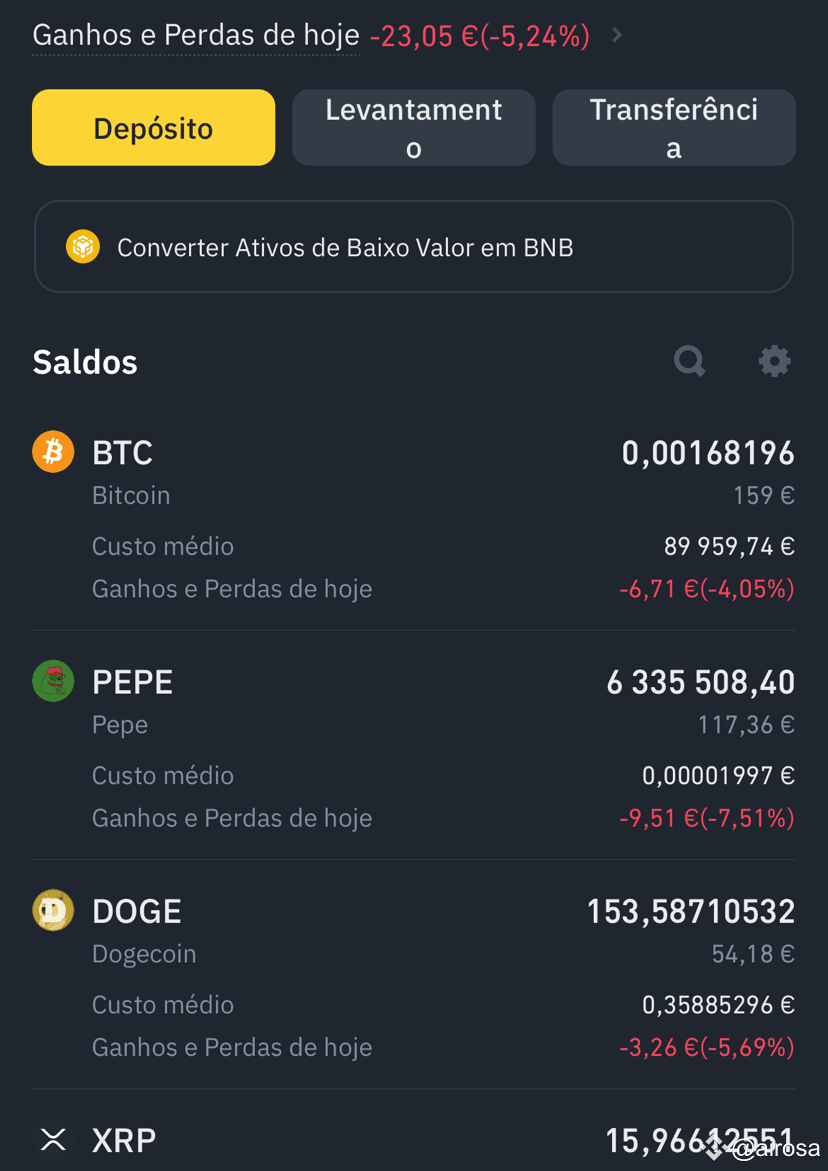Viewport: 828px width, 1171px height.
Task: Open the DOGE Dogecoin balance row
Action: coord(414,978)
